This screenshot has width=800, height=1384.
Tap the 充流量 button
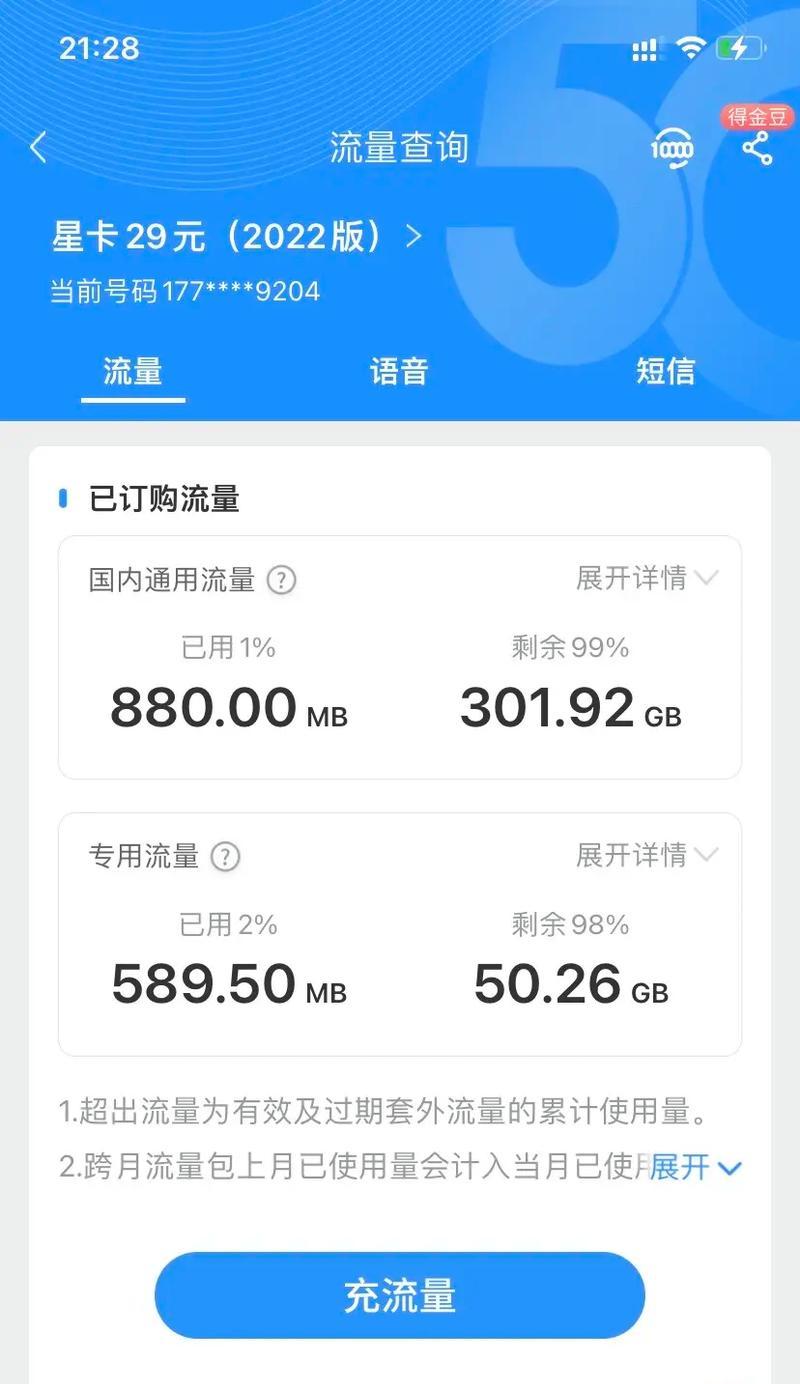399,1295
